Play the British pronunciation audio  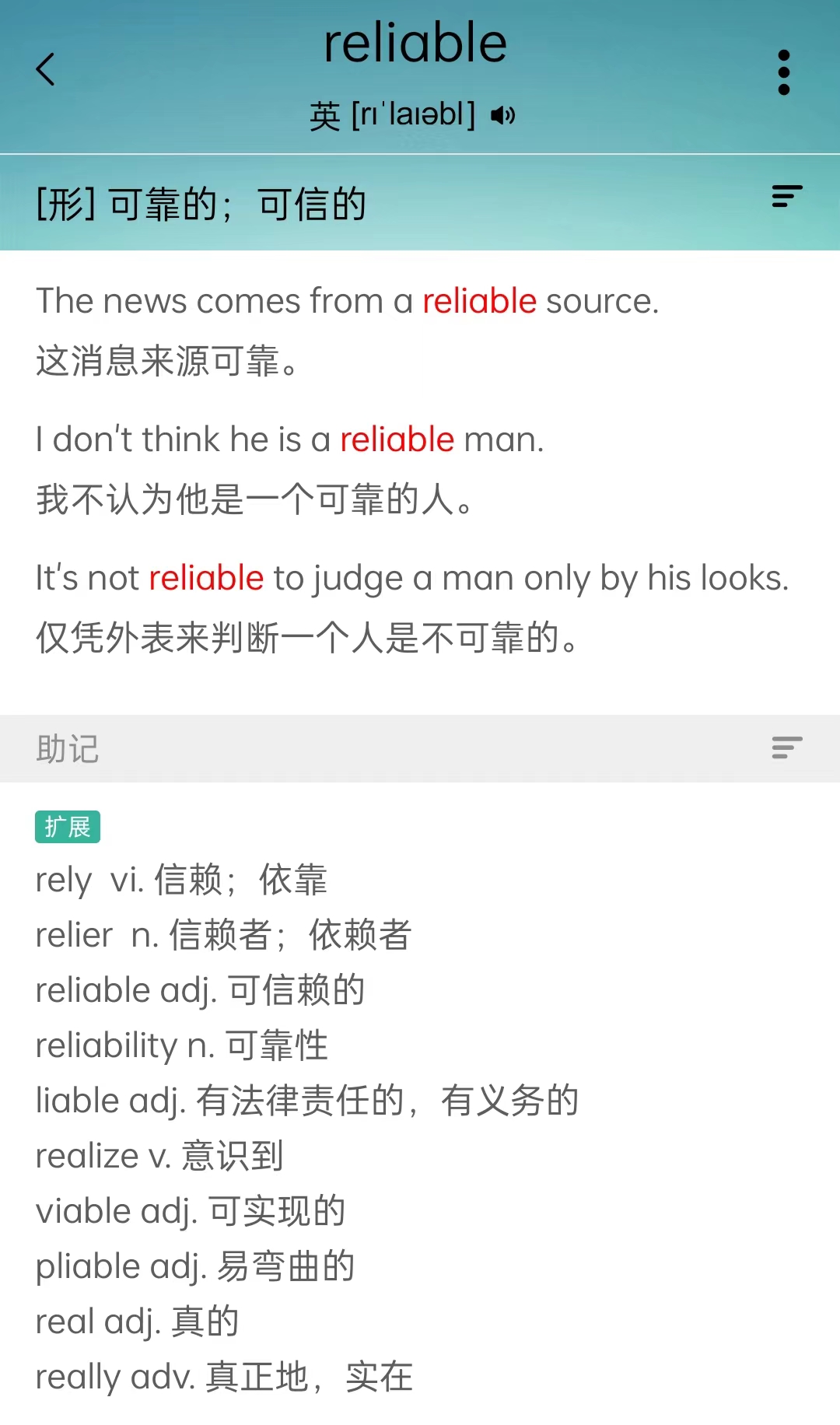(x=503, y=116)
